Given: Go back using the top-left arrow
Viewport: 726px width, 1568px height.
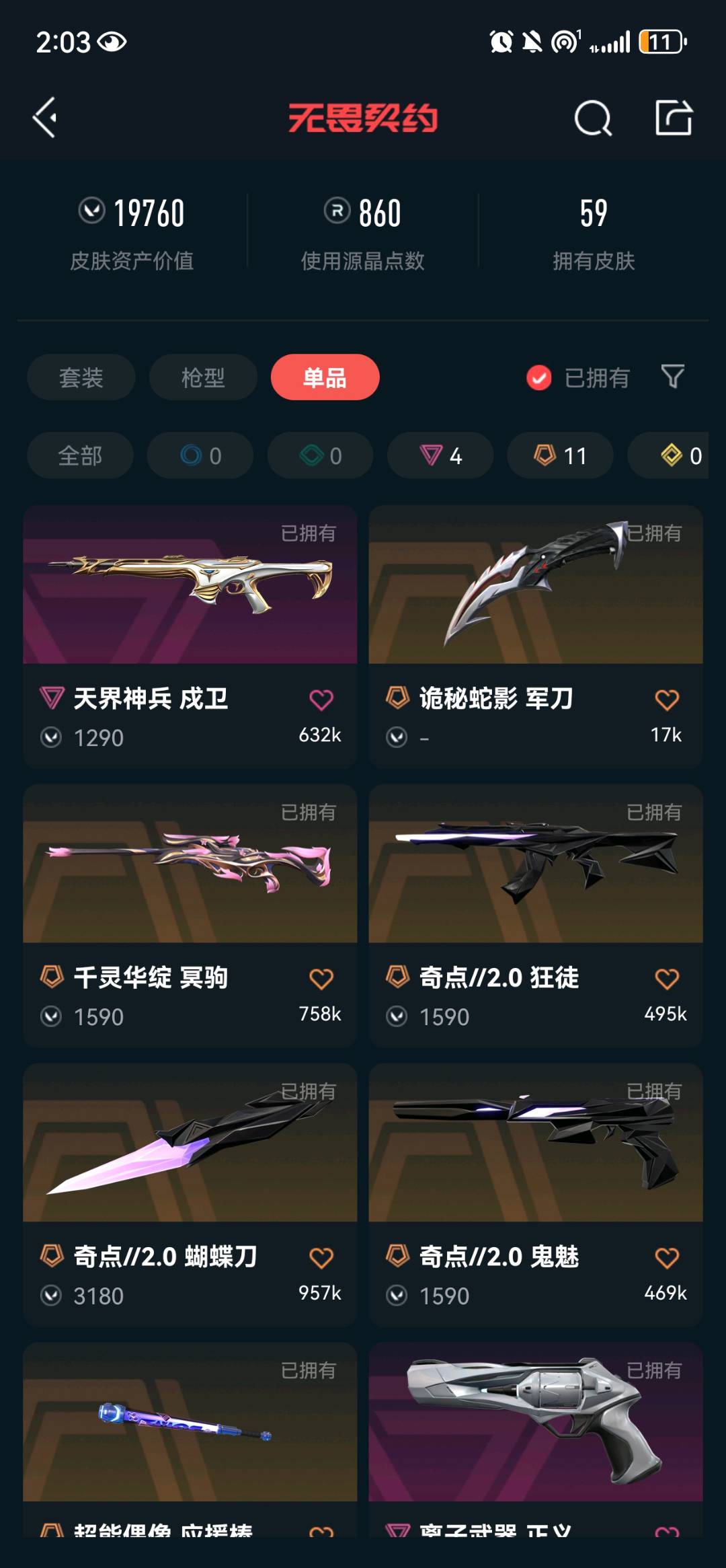Looking at the screenshot, I should [45, 118].
